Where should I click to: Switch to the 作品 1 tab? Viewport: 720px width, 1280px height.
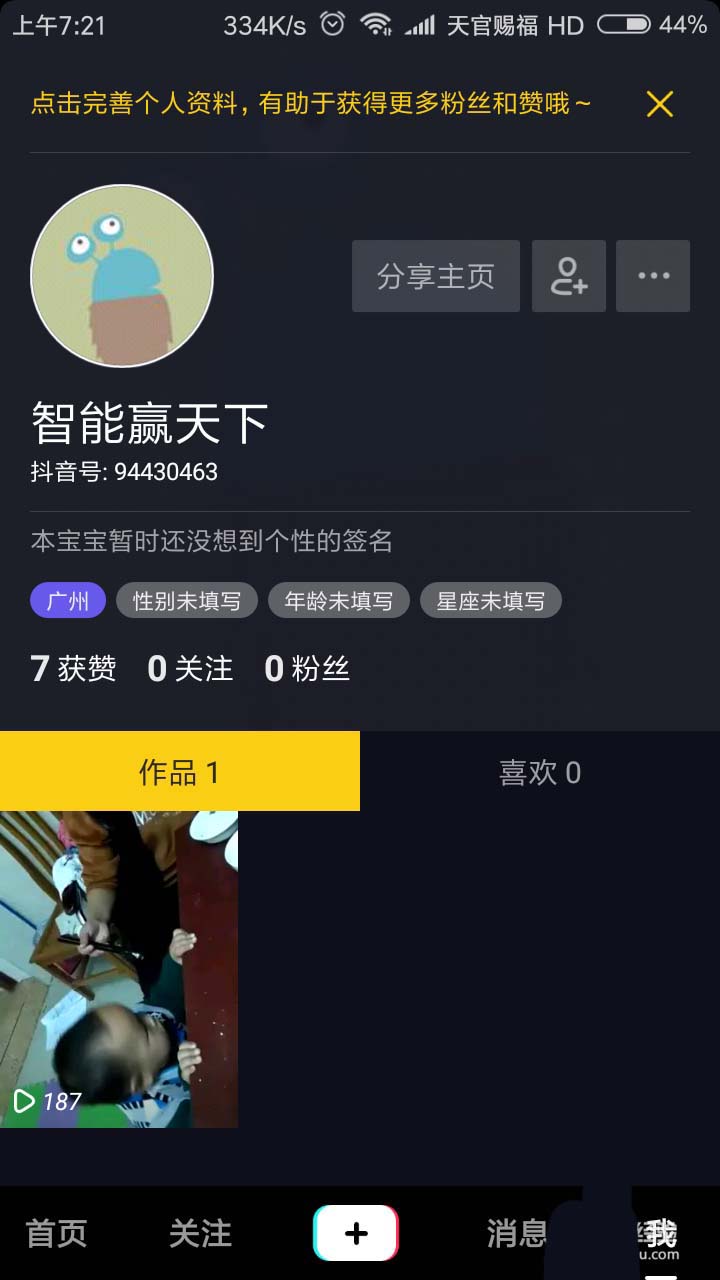click(x=179, y=772)
